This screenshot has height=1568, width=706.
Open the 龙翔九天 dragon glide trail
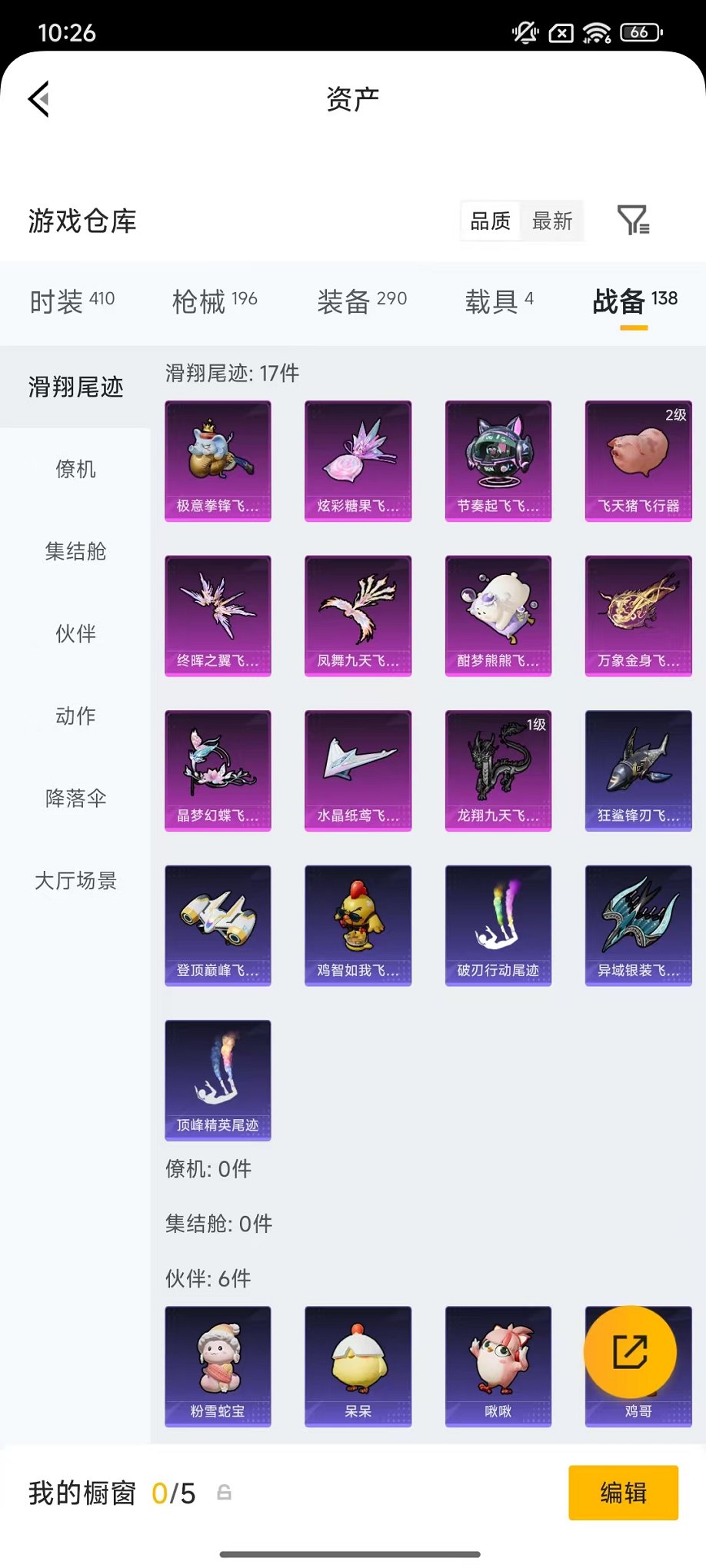498,770
